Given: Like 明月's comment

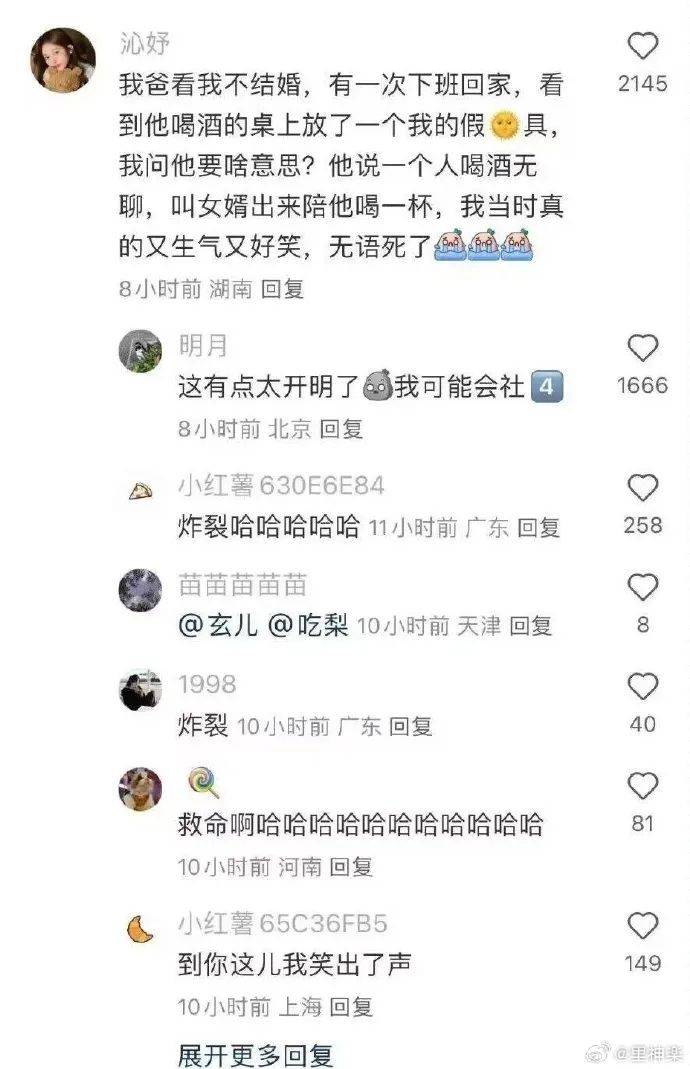Looking at the screenshot, I should 643,348.
